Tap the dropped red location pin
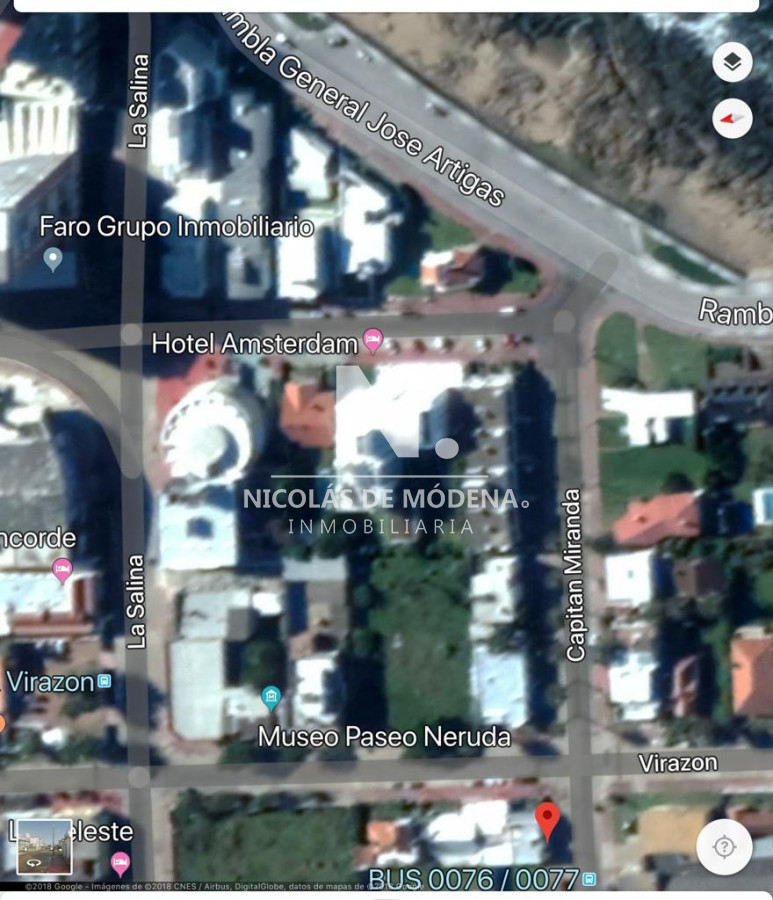Image resolution: width=773 pixels, height=900 pixels. point(546,820)
